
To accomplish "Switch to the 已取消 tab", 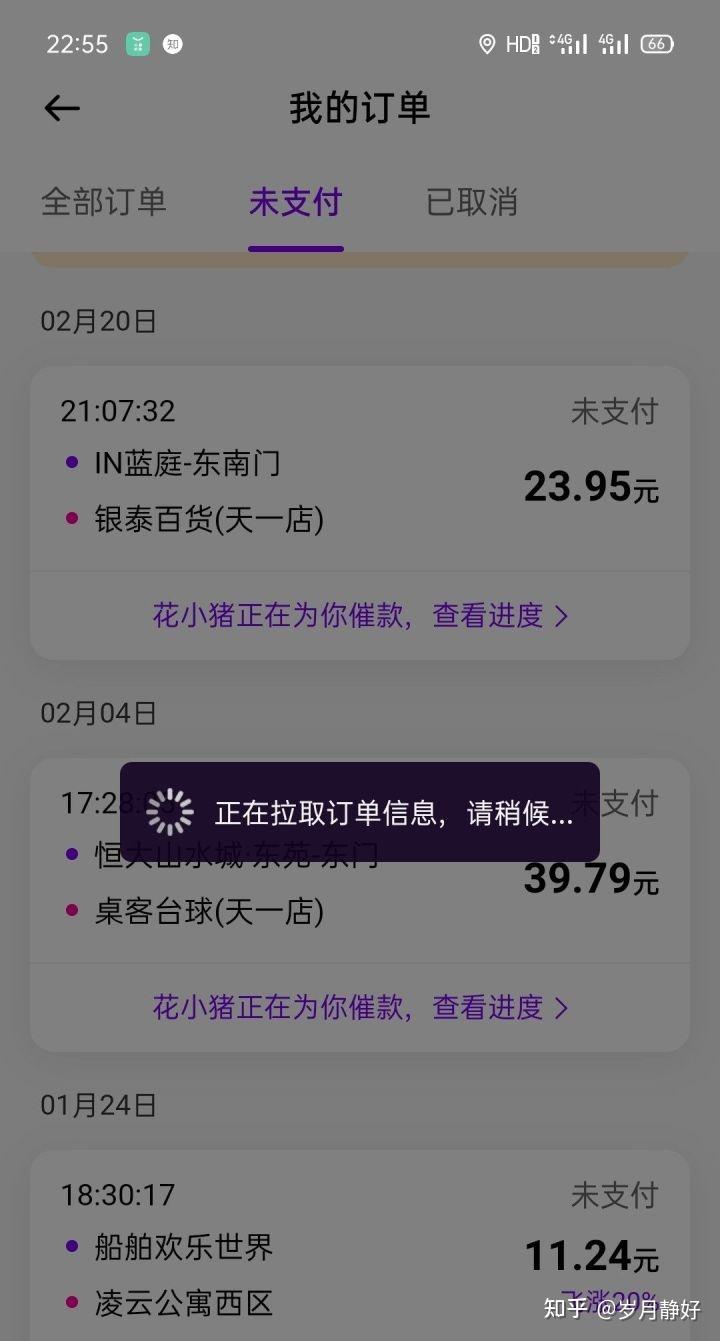I will click(470, 202).
